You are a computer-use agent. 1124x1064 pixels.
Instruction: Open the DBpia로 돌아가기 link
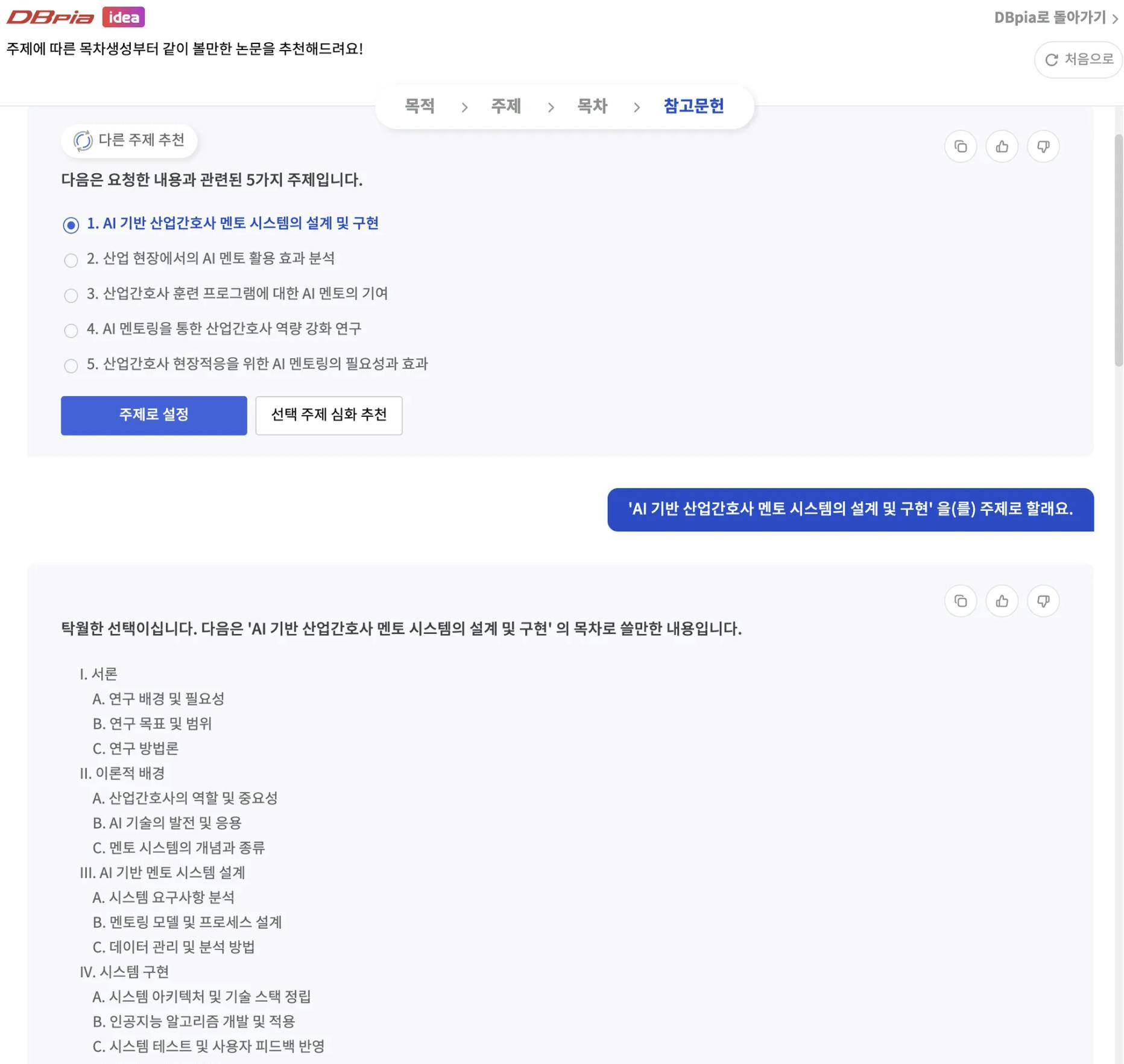coord(1055,17)
